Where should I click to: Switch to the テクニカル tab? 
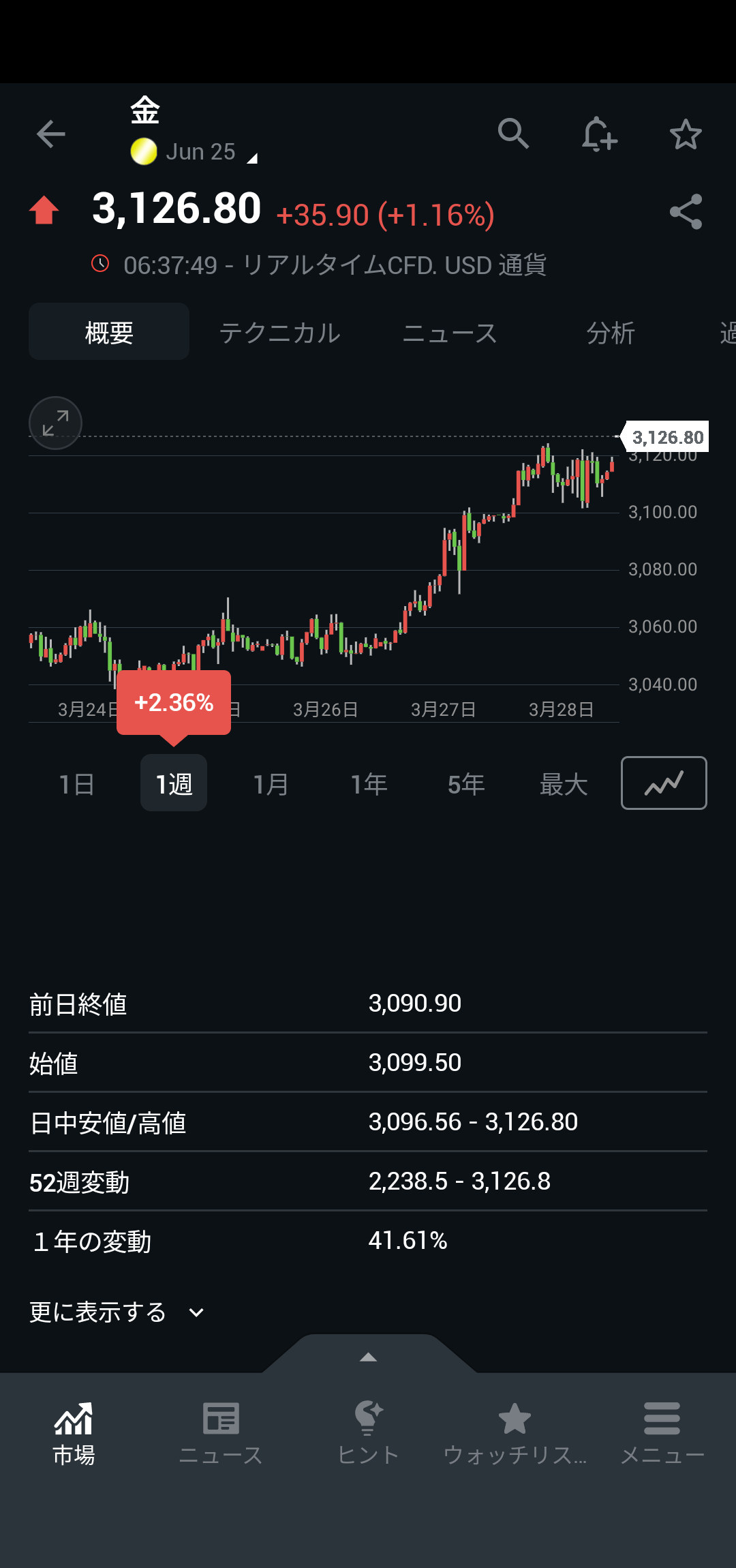(279, 333)
